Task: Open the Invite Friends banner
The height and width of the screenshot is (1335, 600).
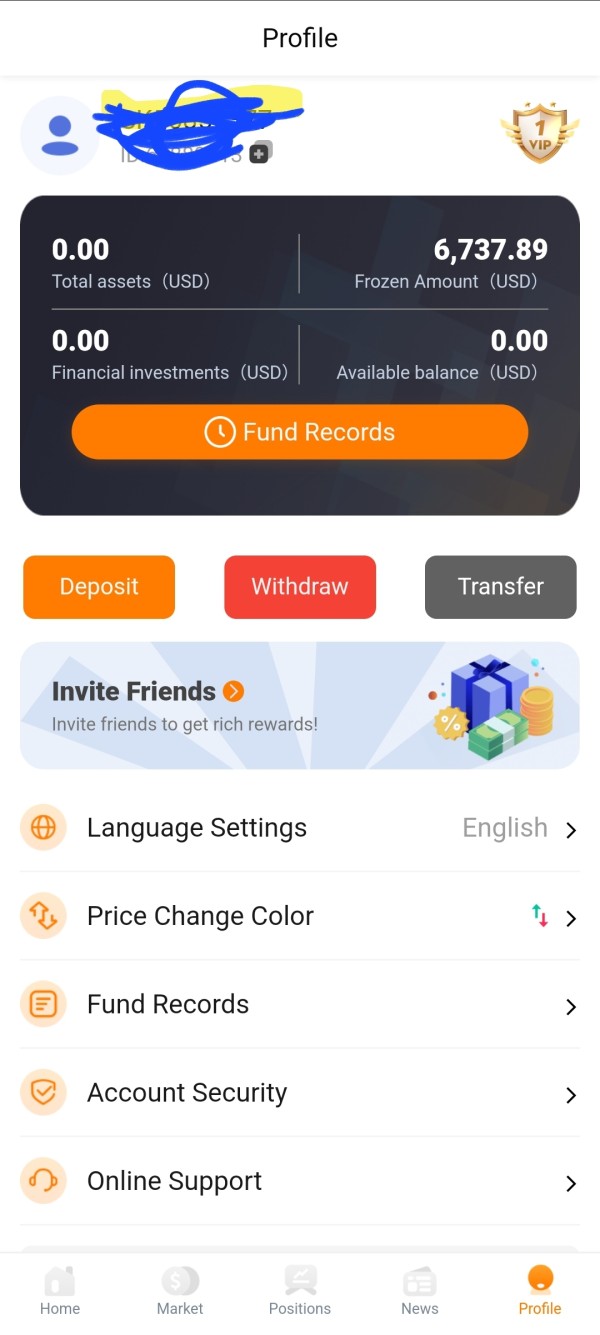Action: [x=299, y=705]
